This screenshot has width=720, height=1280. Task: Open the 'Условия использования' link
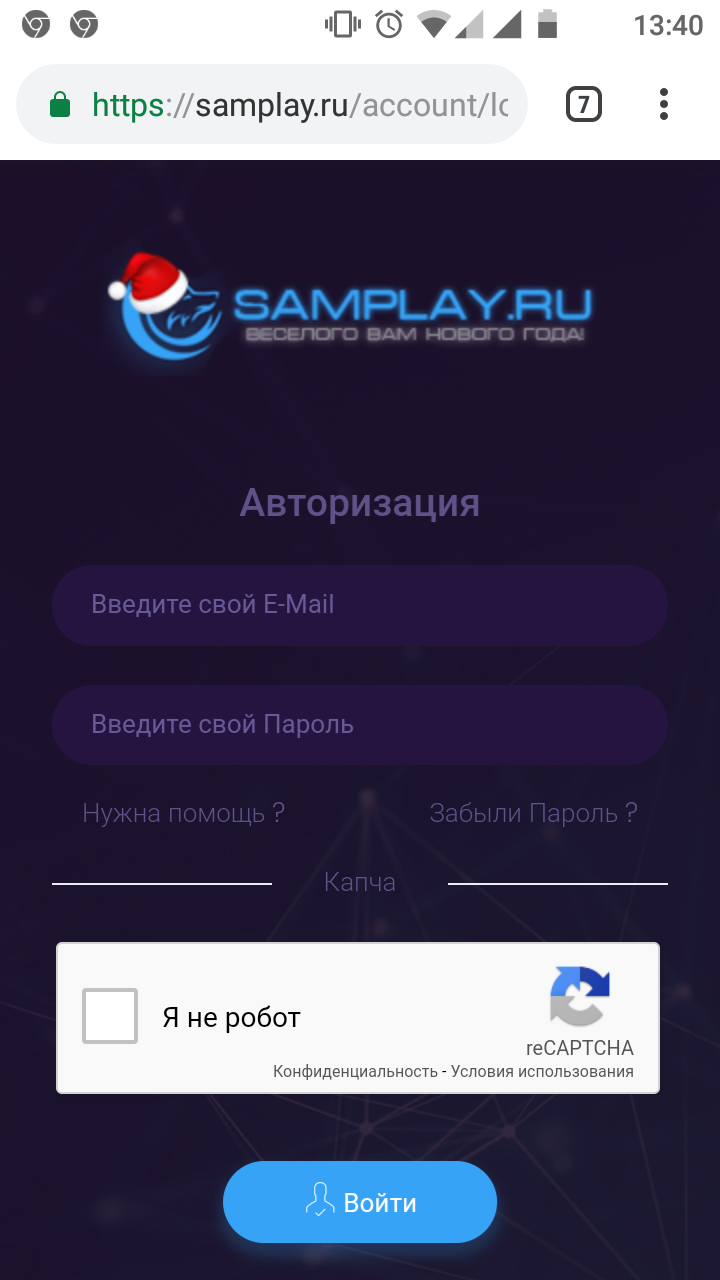542,1072
